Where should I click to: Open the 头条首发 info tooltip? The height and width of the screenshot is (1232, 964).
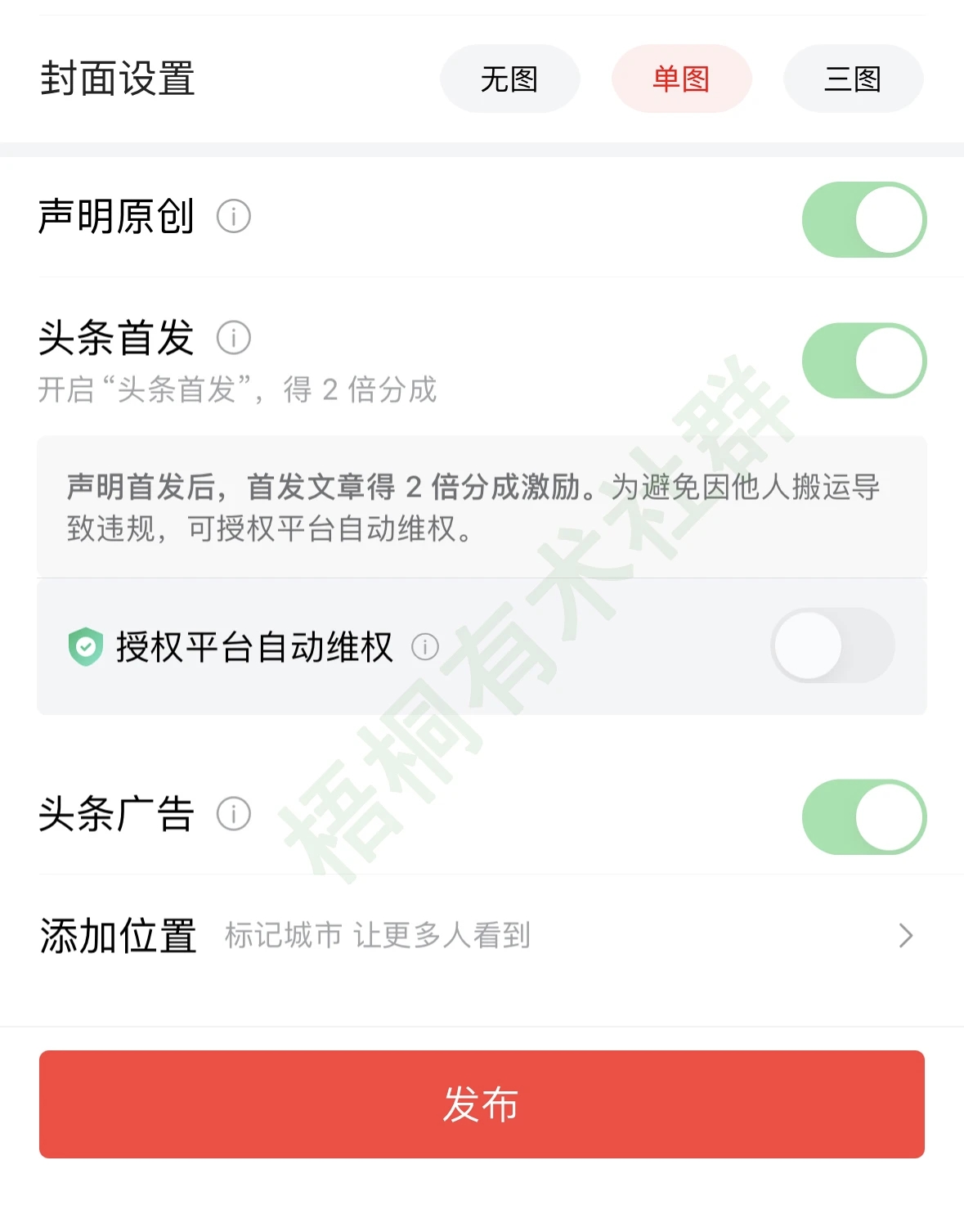(x=233, y=336)
